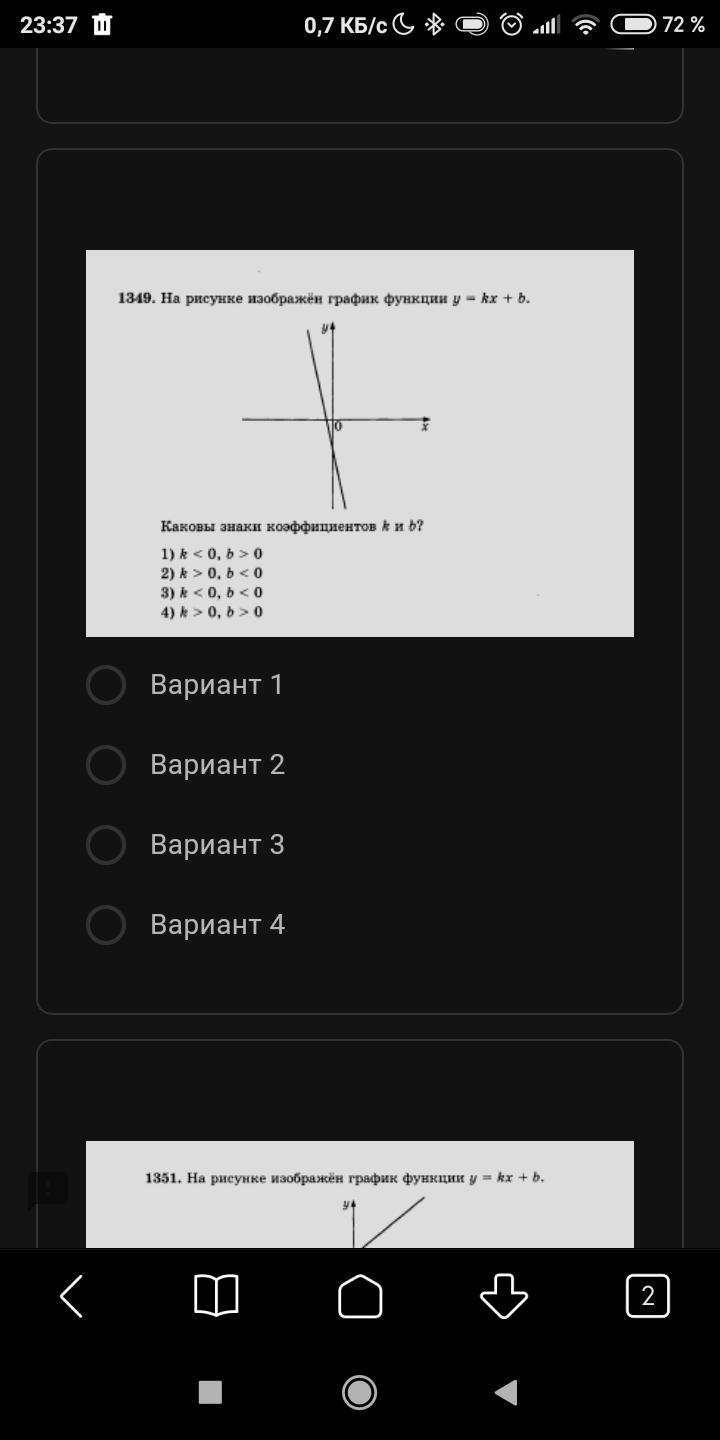
Task: Tap the system back triangle
Action: 507,1392
